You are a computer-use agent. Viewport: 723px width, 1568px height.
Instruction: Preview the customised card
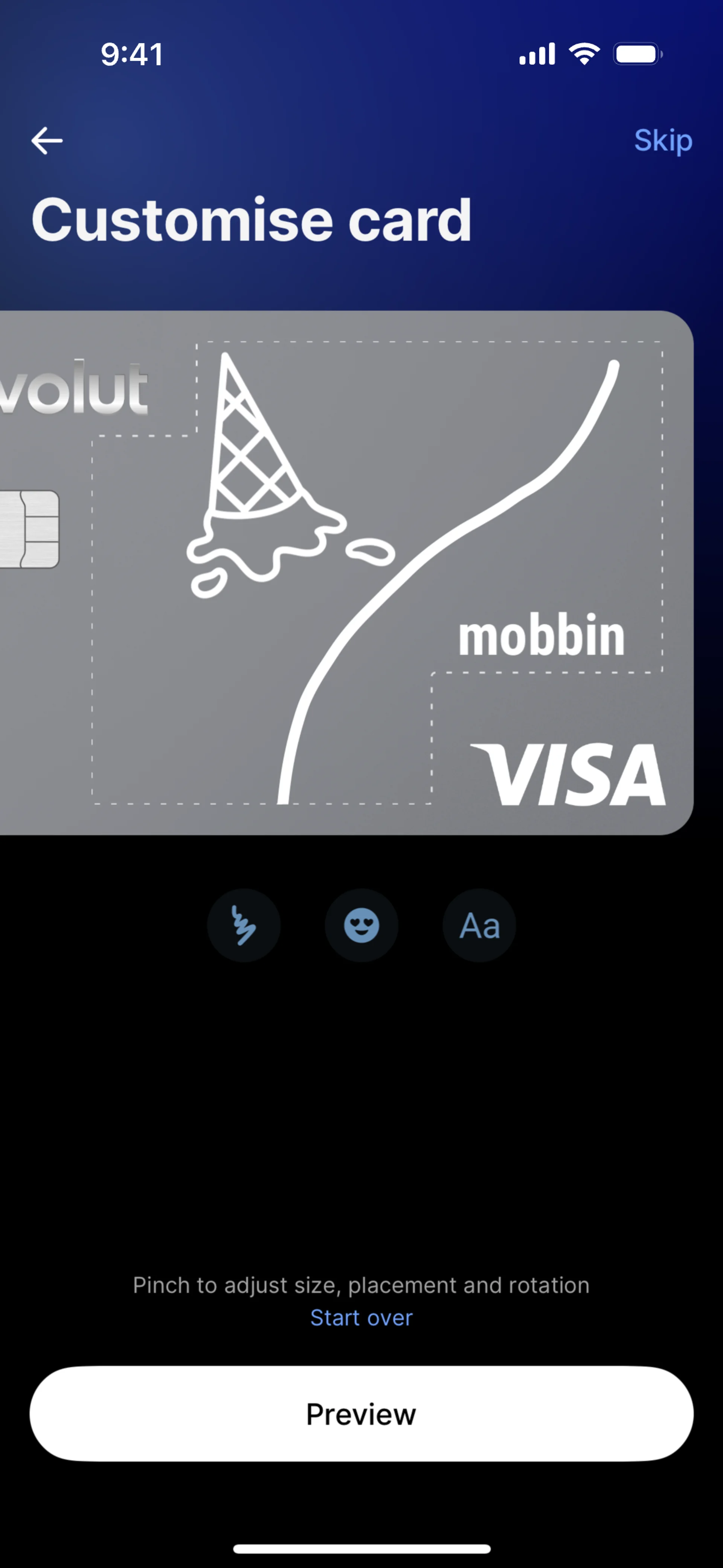(361, 1414)
